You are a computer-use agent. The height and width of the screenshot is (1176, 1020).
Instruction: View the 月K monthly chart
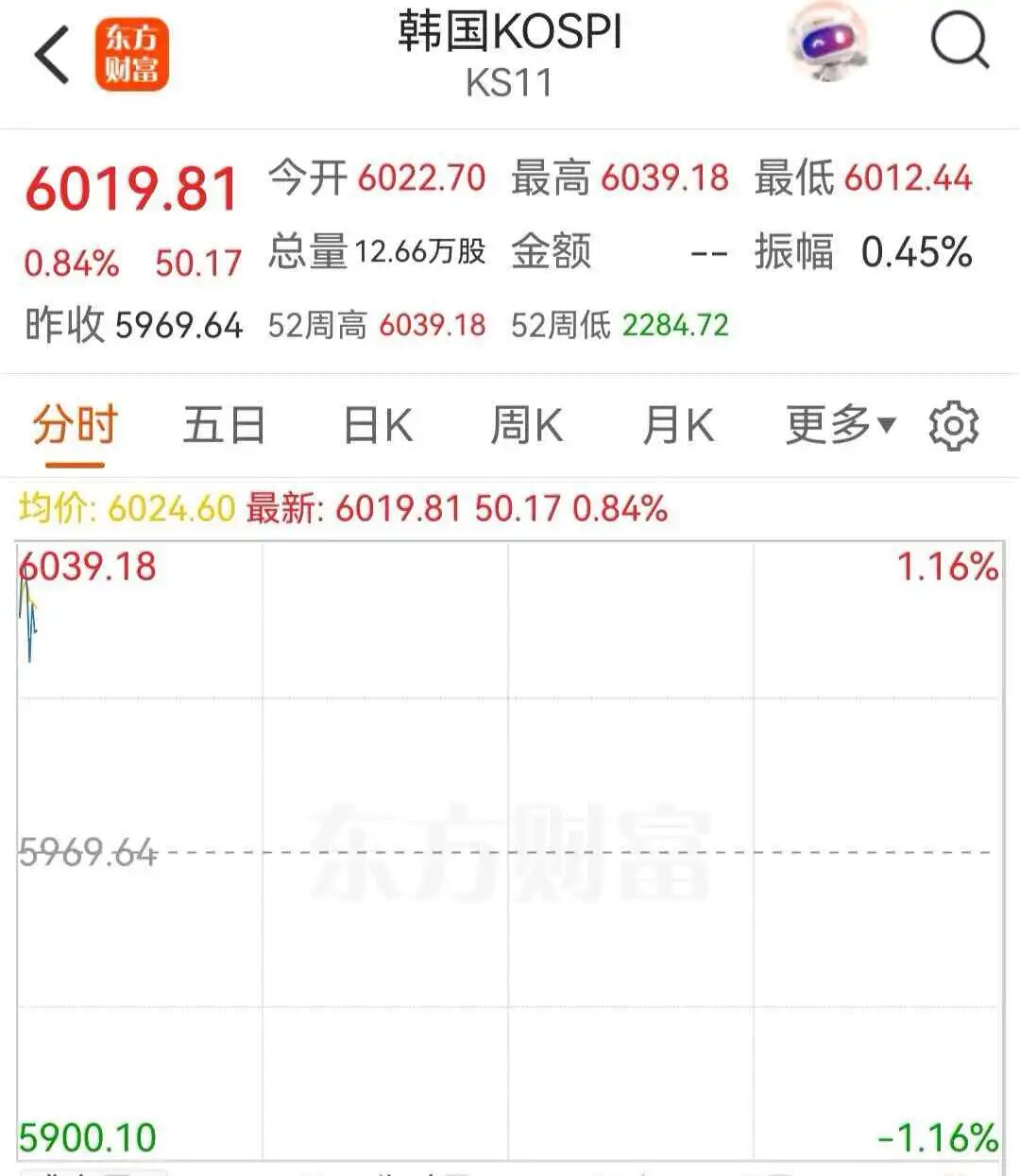678,425
